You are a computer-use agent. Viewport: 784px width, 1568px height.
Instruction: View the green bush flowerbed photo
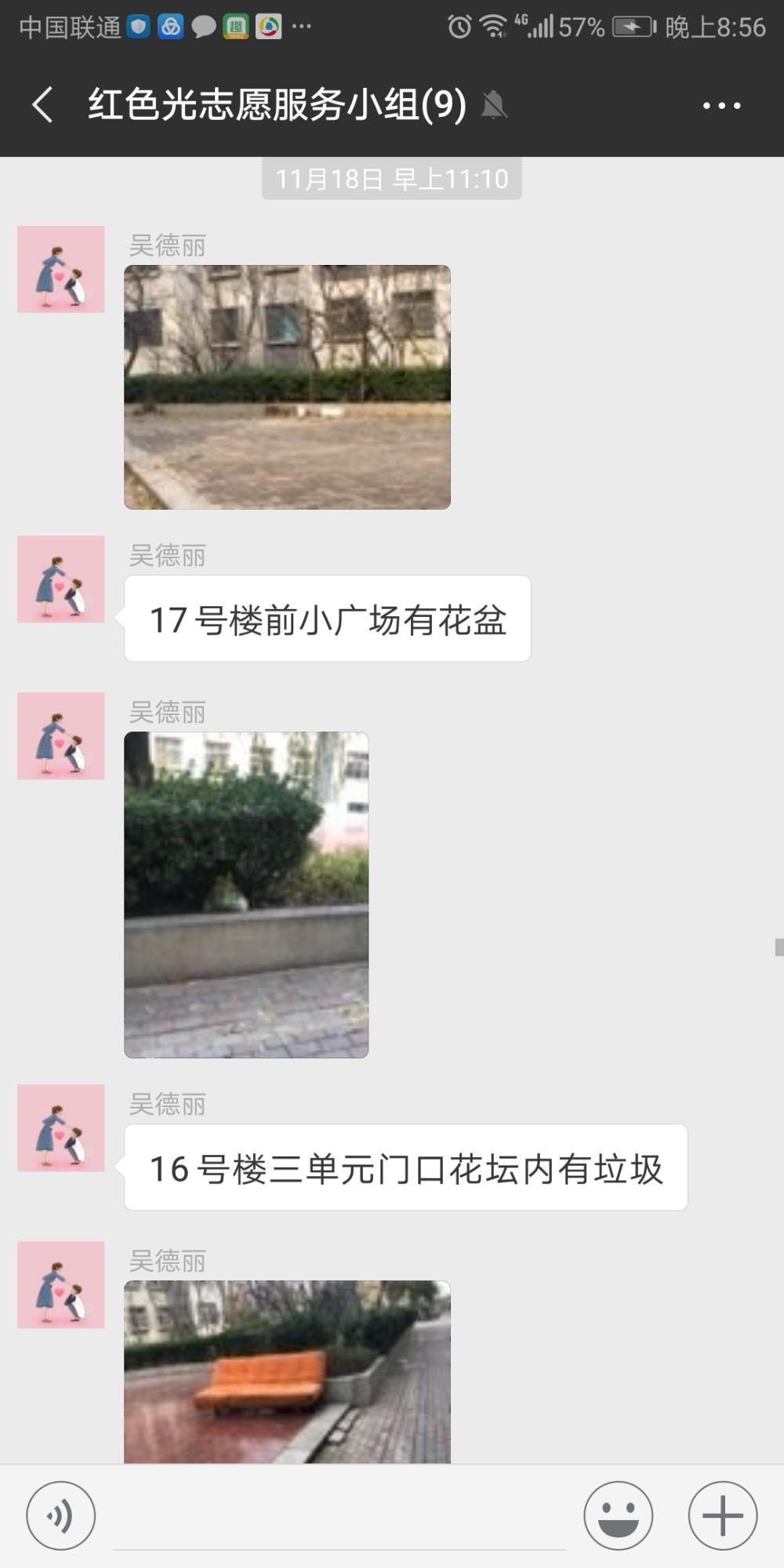pos(246,895)
